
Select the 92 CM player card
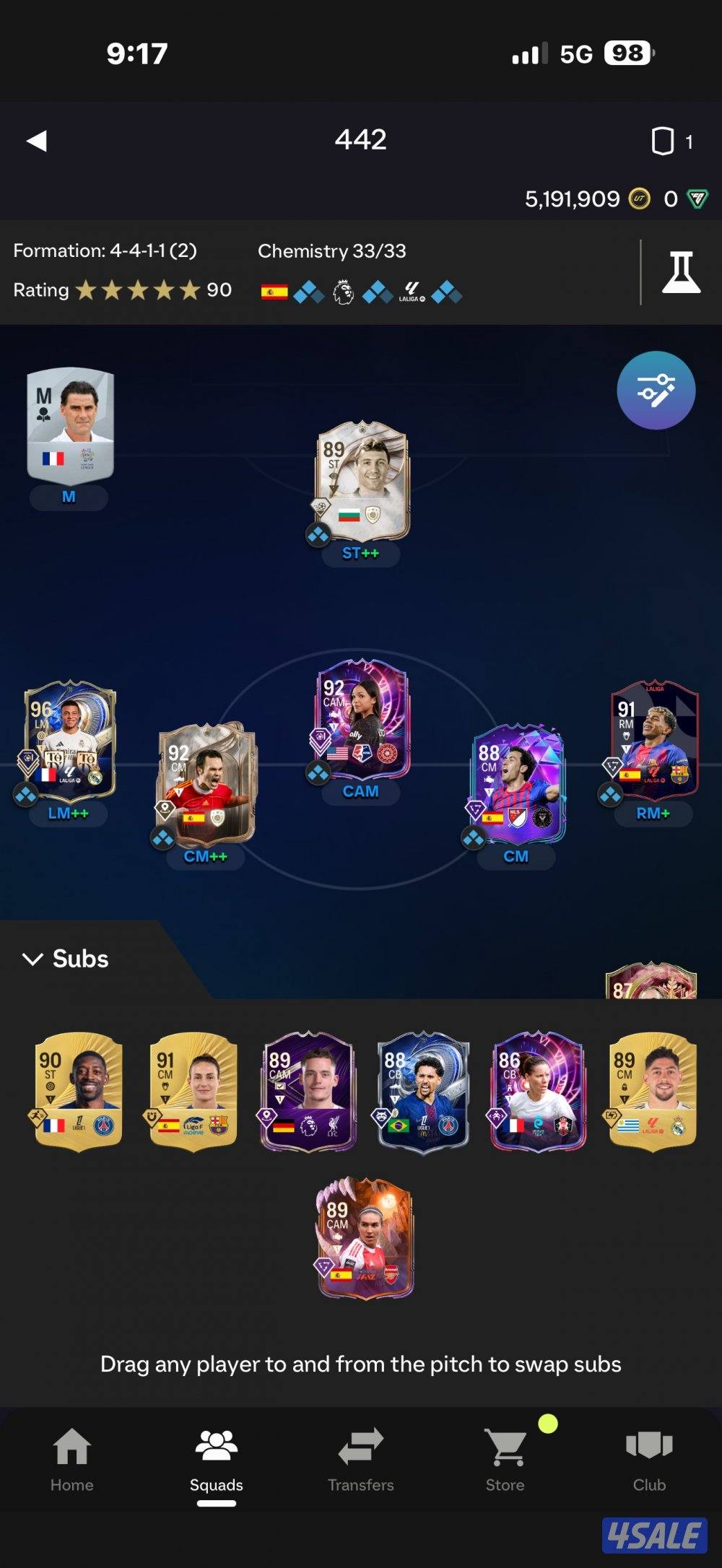pyautogui.click(x=207, y=783)
